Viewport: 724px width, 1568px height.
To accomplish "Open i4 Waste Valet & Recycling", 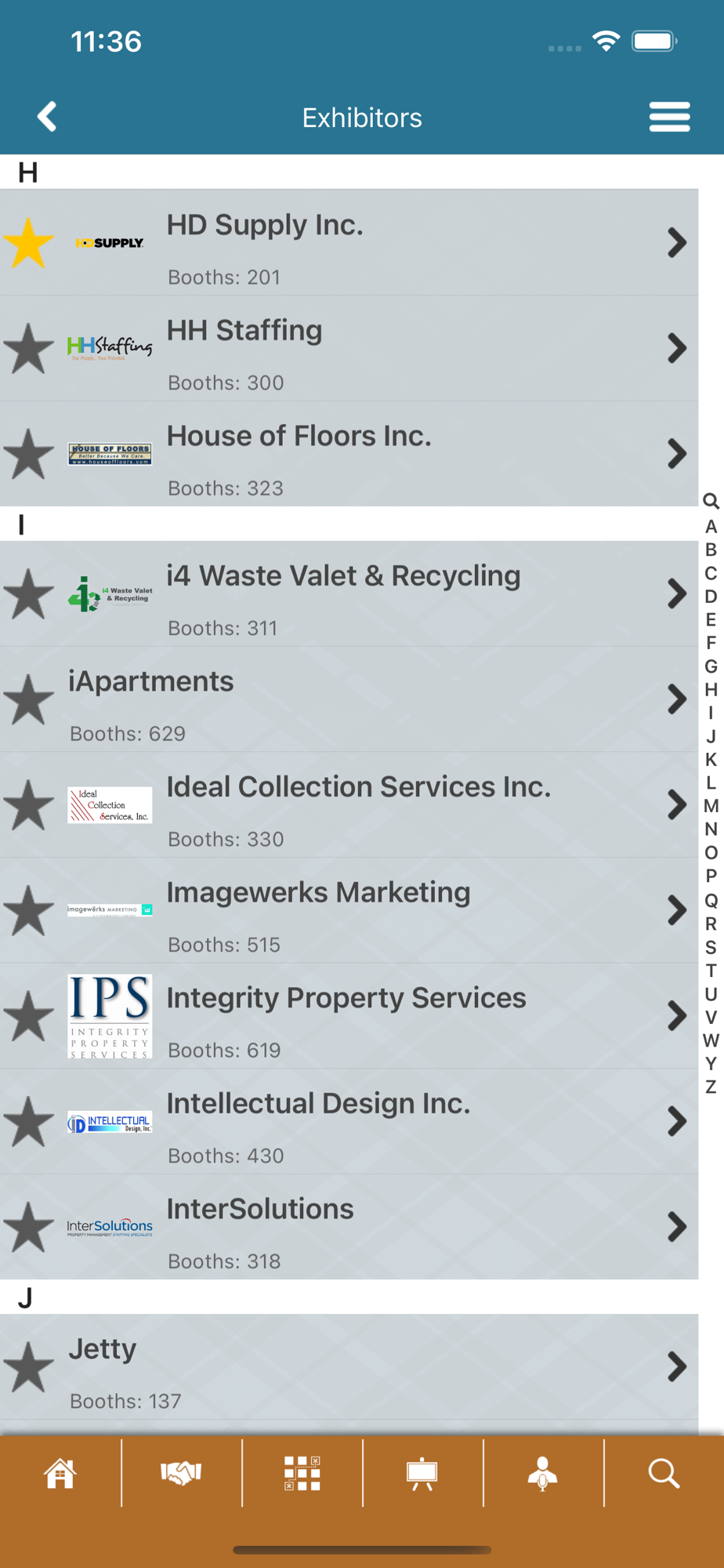I will pos(349,593).
